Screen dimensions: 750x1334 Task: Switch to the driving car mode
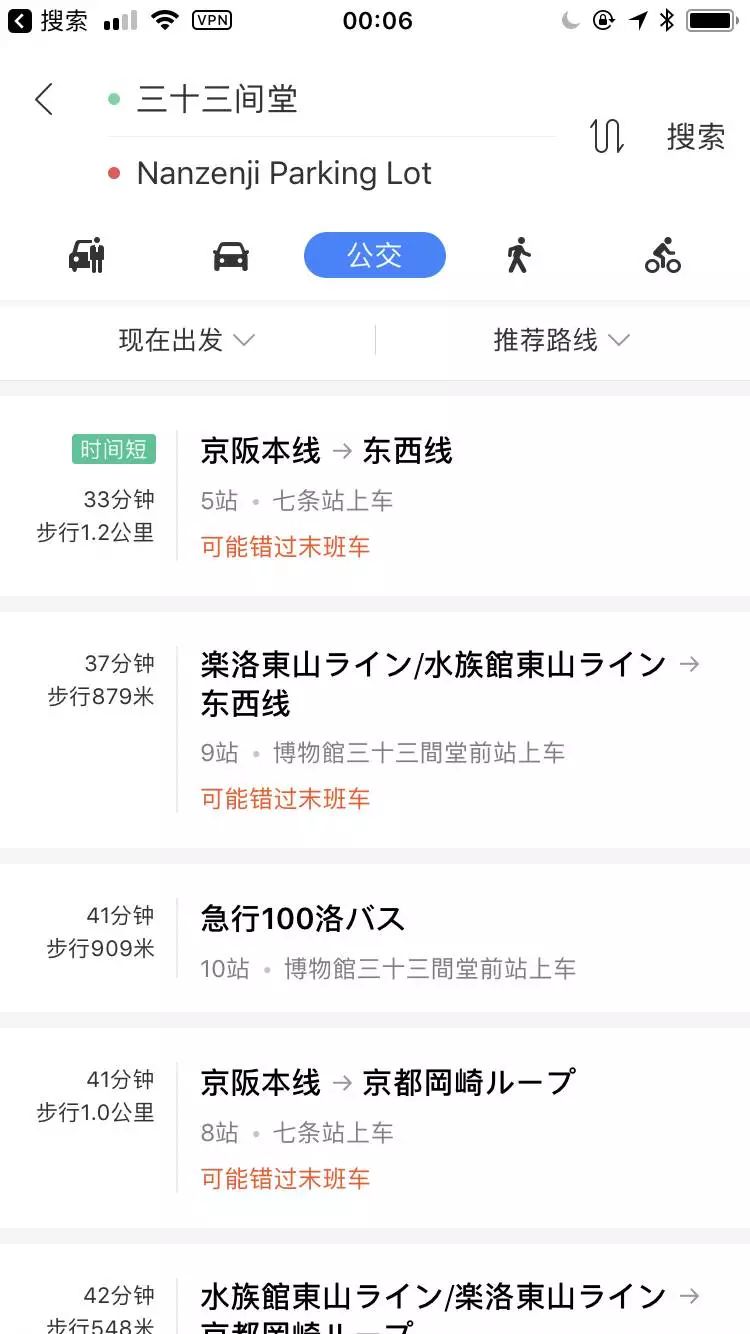click(x=231, y=256)
